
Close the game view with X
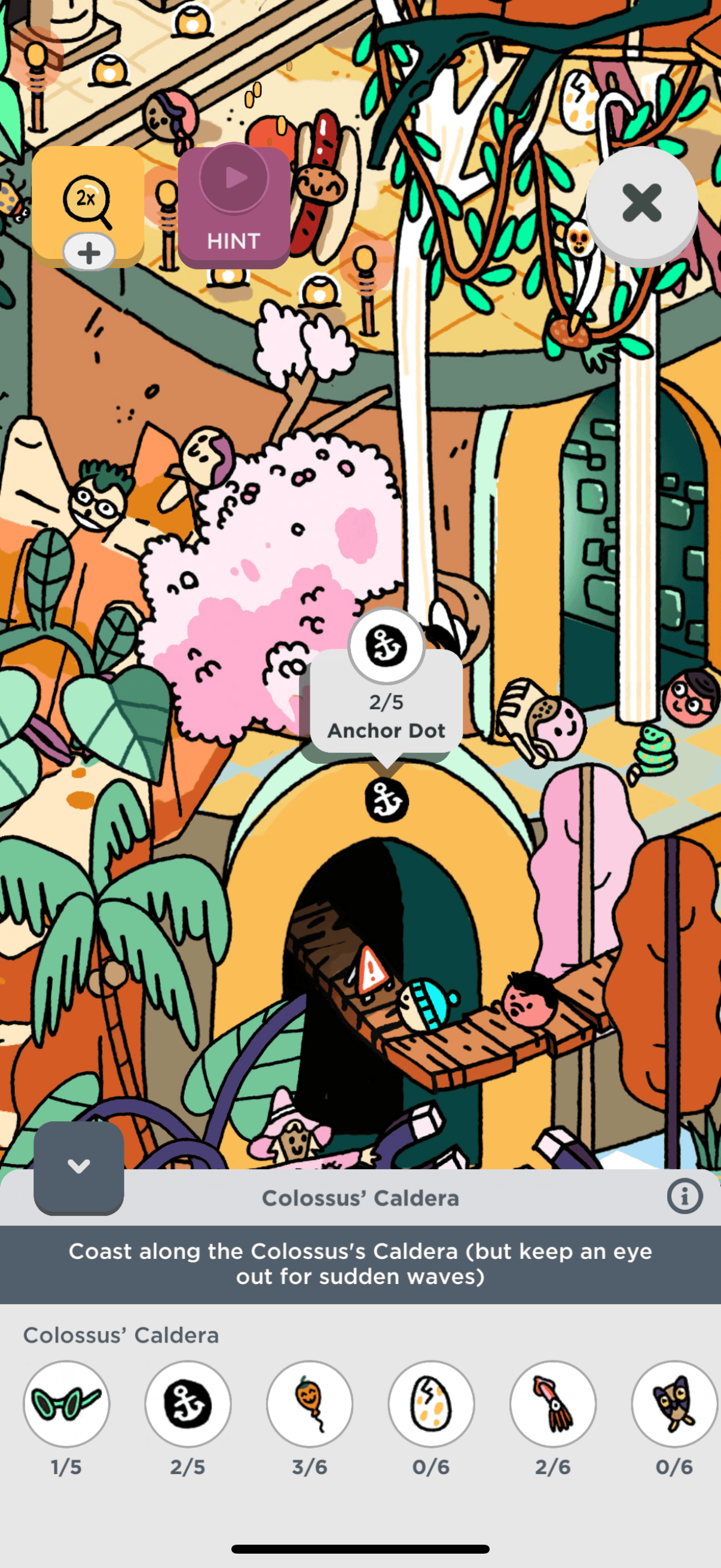641,203
